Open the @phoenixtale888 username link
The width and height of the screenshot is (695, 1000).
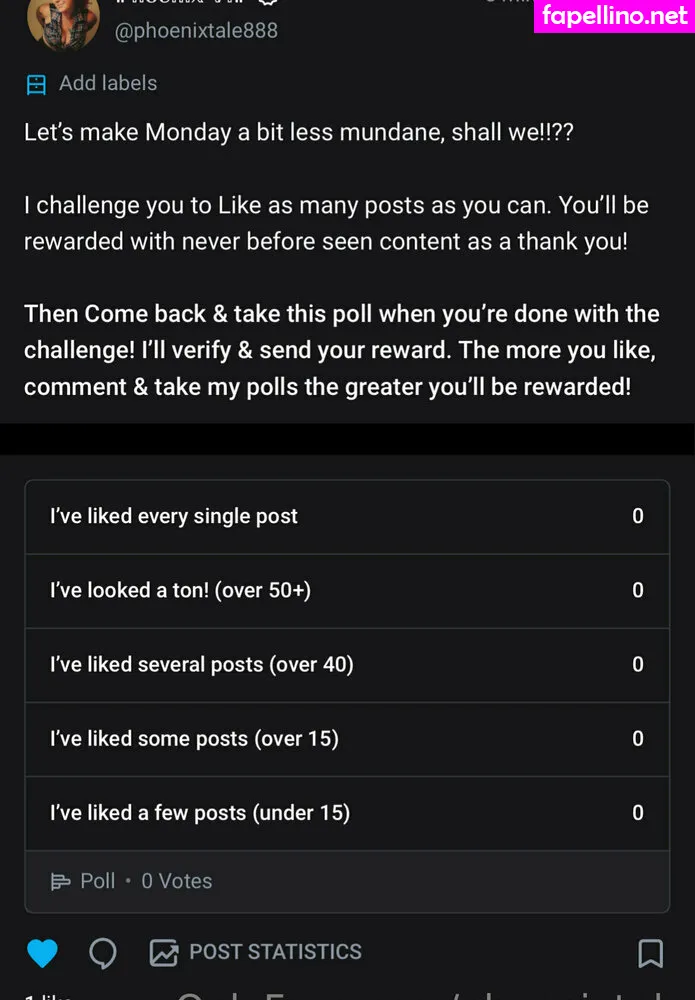(196, 31)
